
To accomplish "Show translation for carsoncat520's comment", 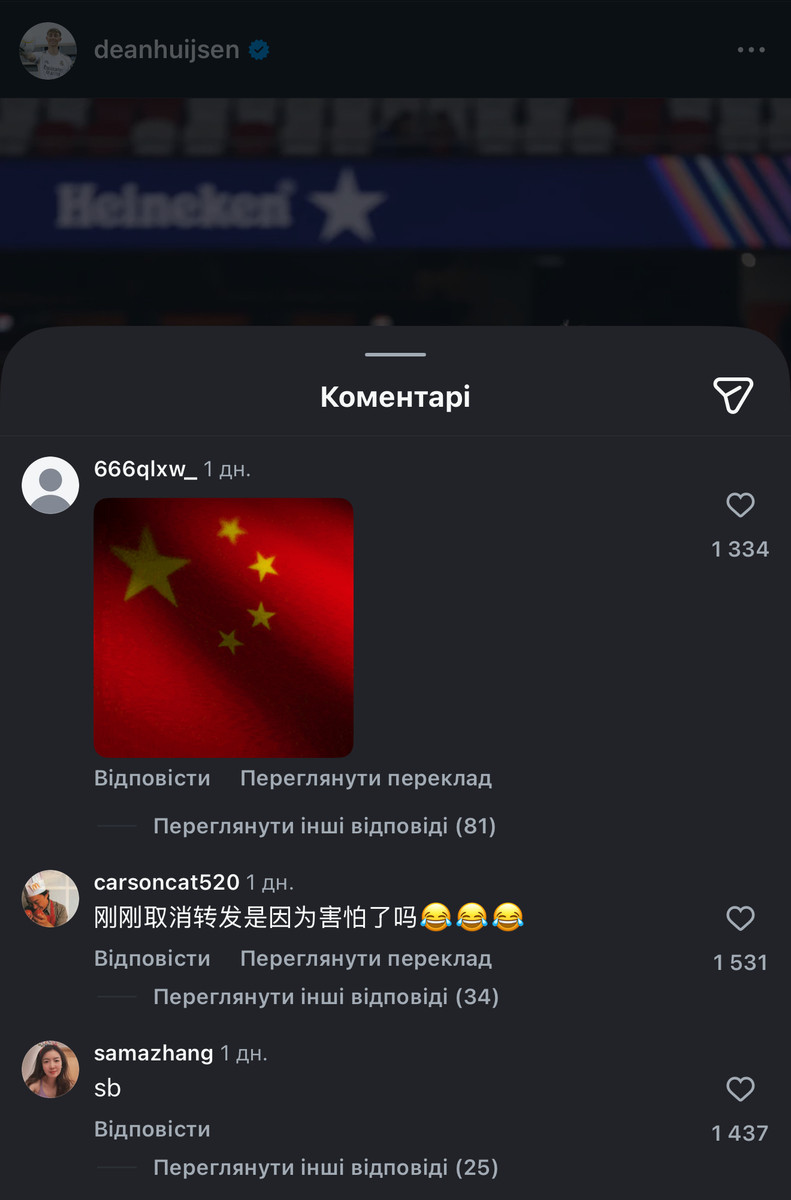I will tap(366, 958).
